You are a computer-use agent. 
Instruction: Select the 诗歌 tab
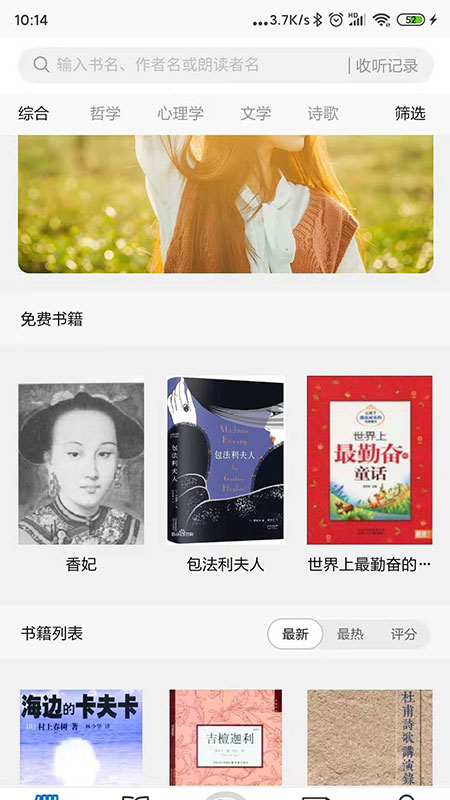[x=323, y=113]
